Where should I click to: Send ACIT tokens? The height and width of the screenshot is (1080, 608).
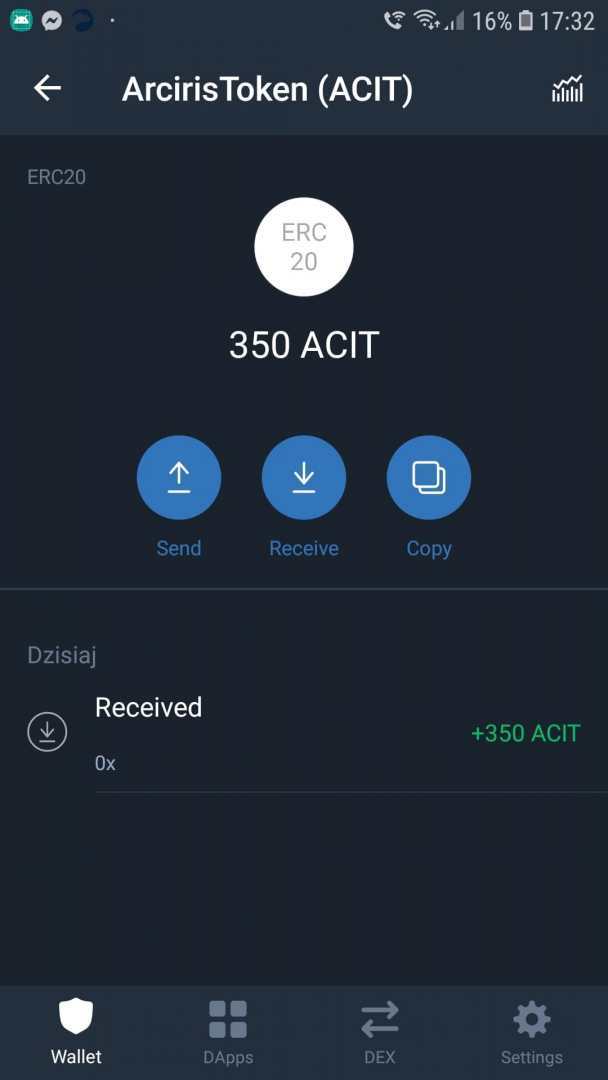[179, 479]
